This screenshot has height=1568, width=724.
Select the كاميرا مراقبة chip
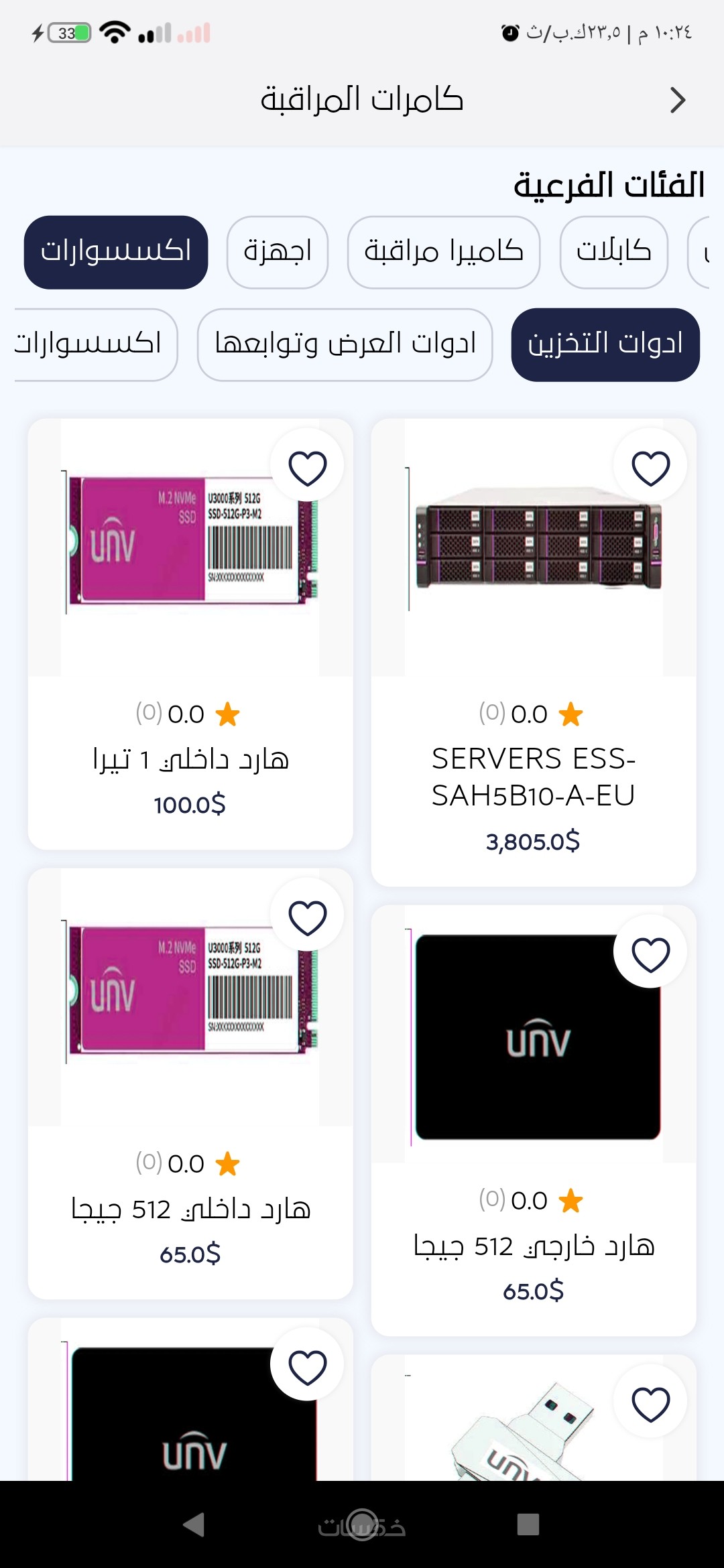443,252
